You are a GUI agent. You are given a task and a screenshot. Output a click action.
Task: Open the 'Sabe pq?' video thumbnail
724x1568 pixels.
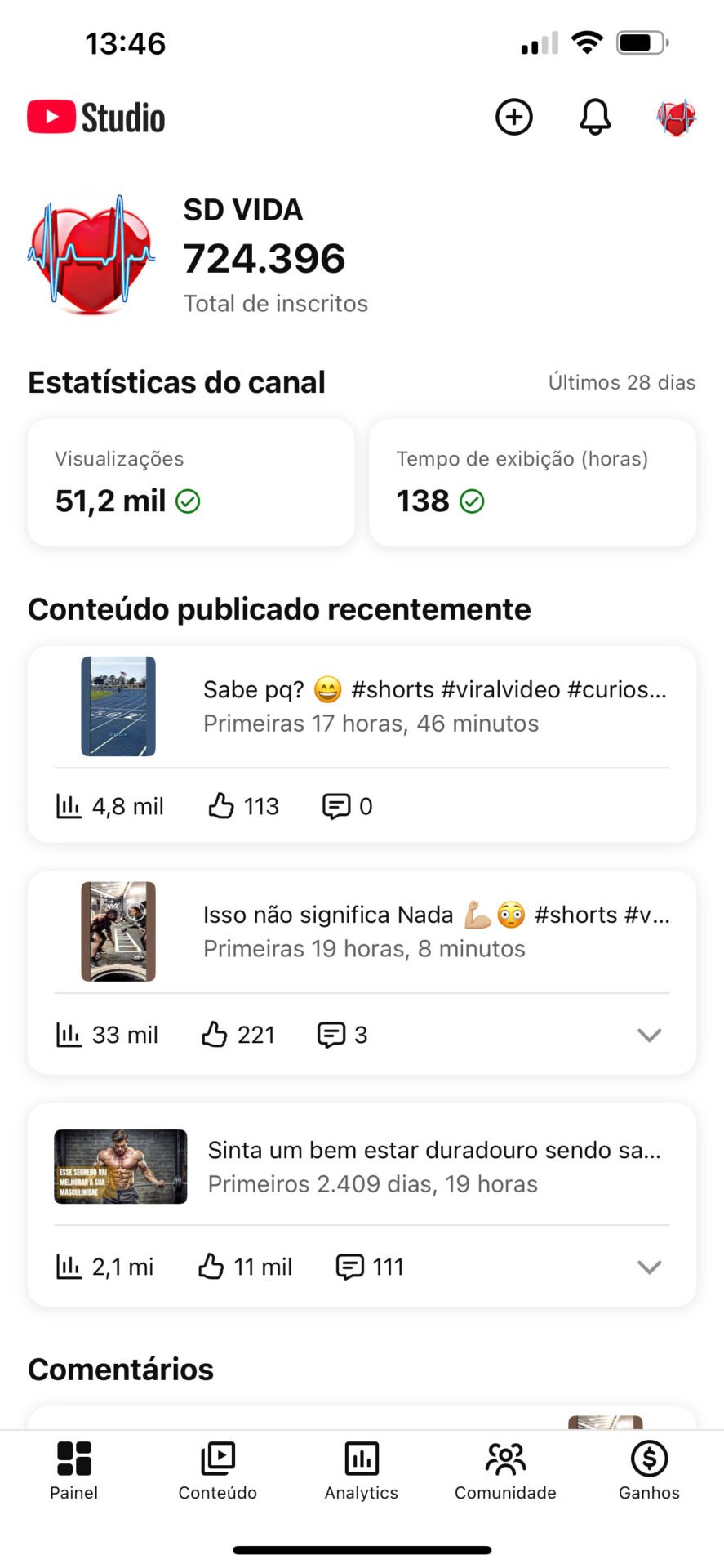click(118, 706)
